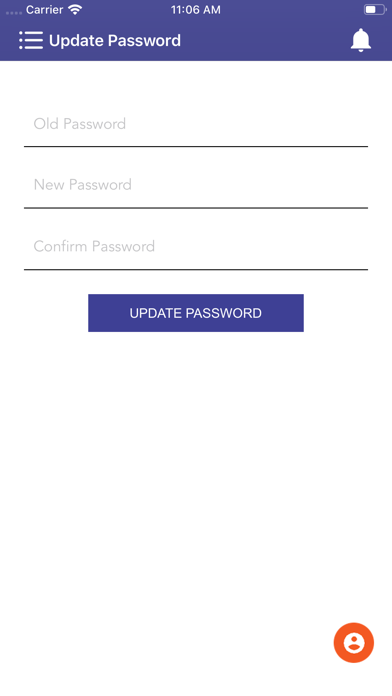Viewport: 392px width, 696px height.
Task: Open the drawer menu button
Action: (x=31, y=40)
